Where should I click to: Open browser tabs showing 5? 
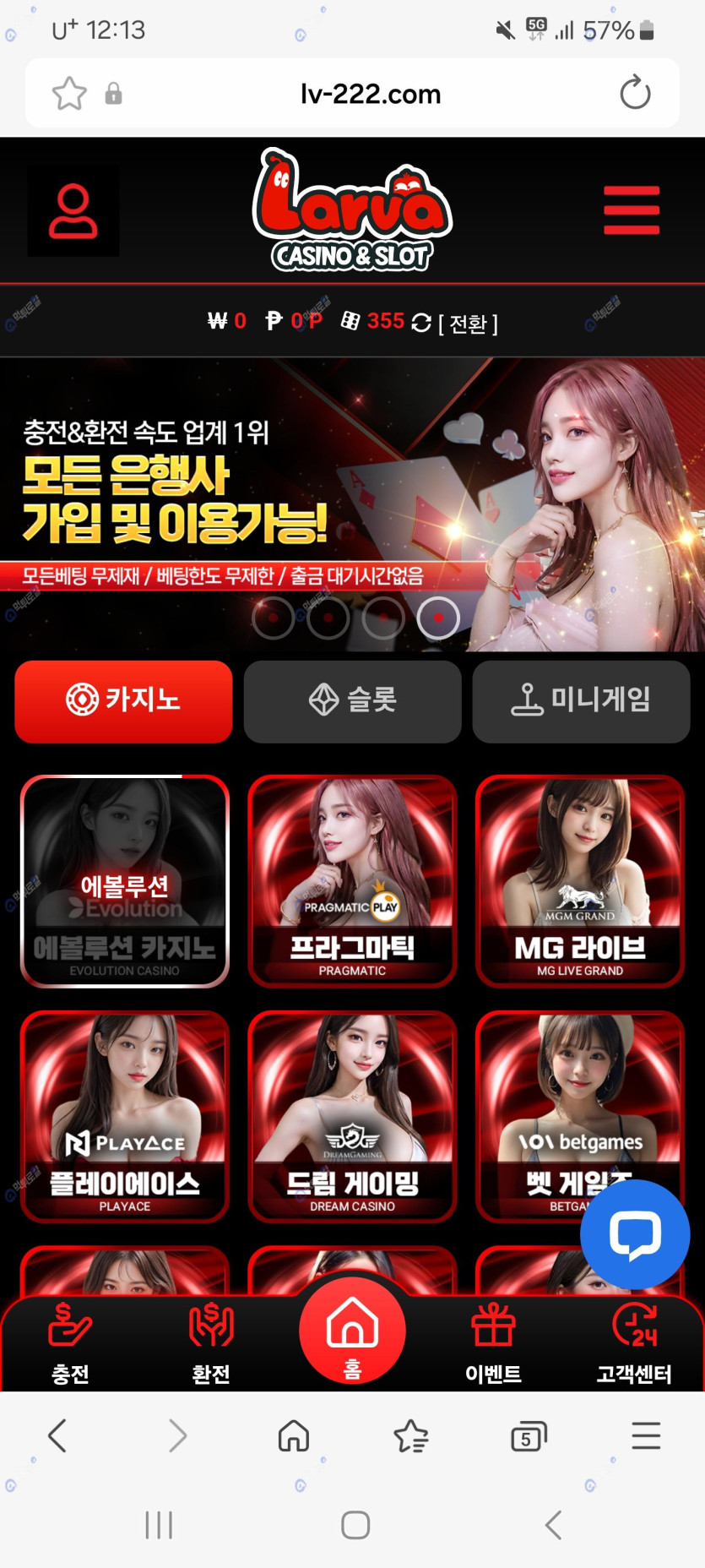coord(529,1436)
